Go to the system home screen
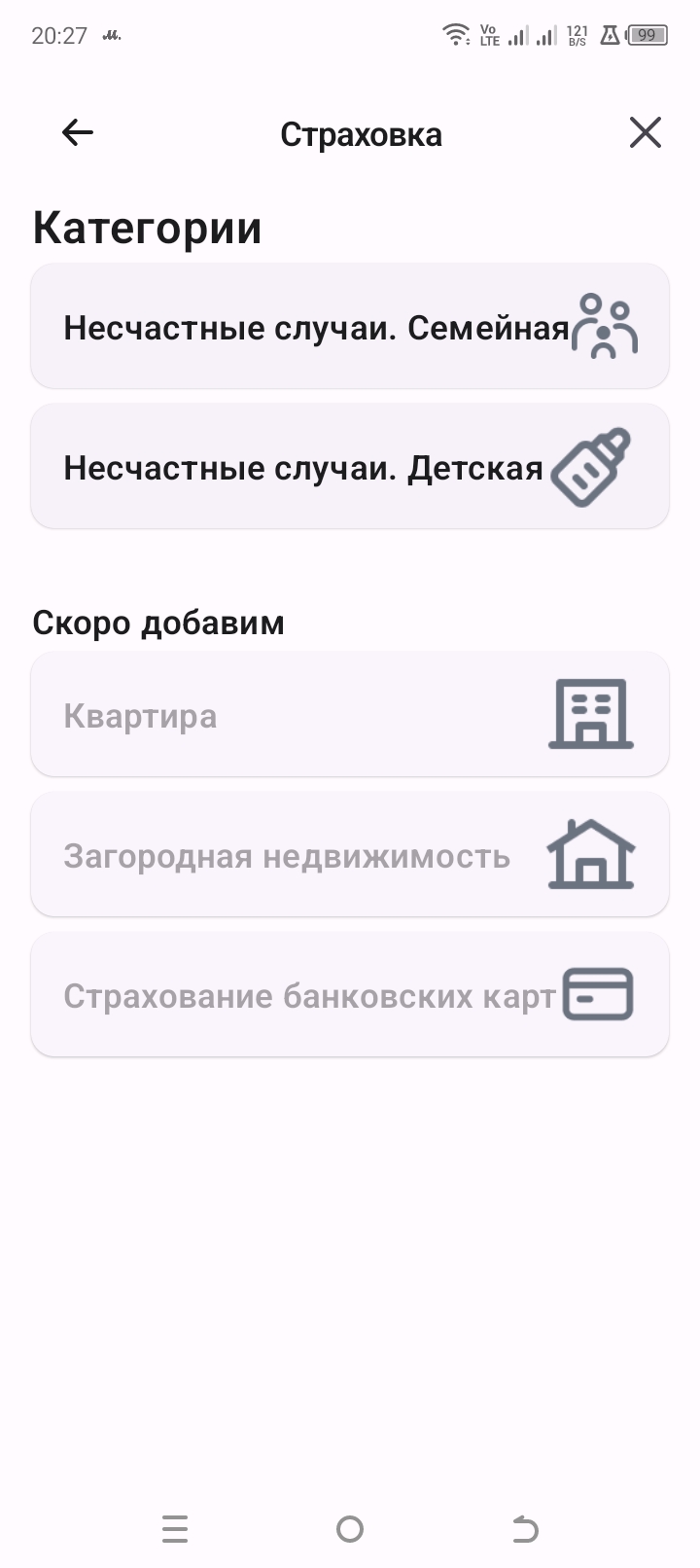The width and height of the screenshot is (700, 1568). [350, 1529]
